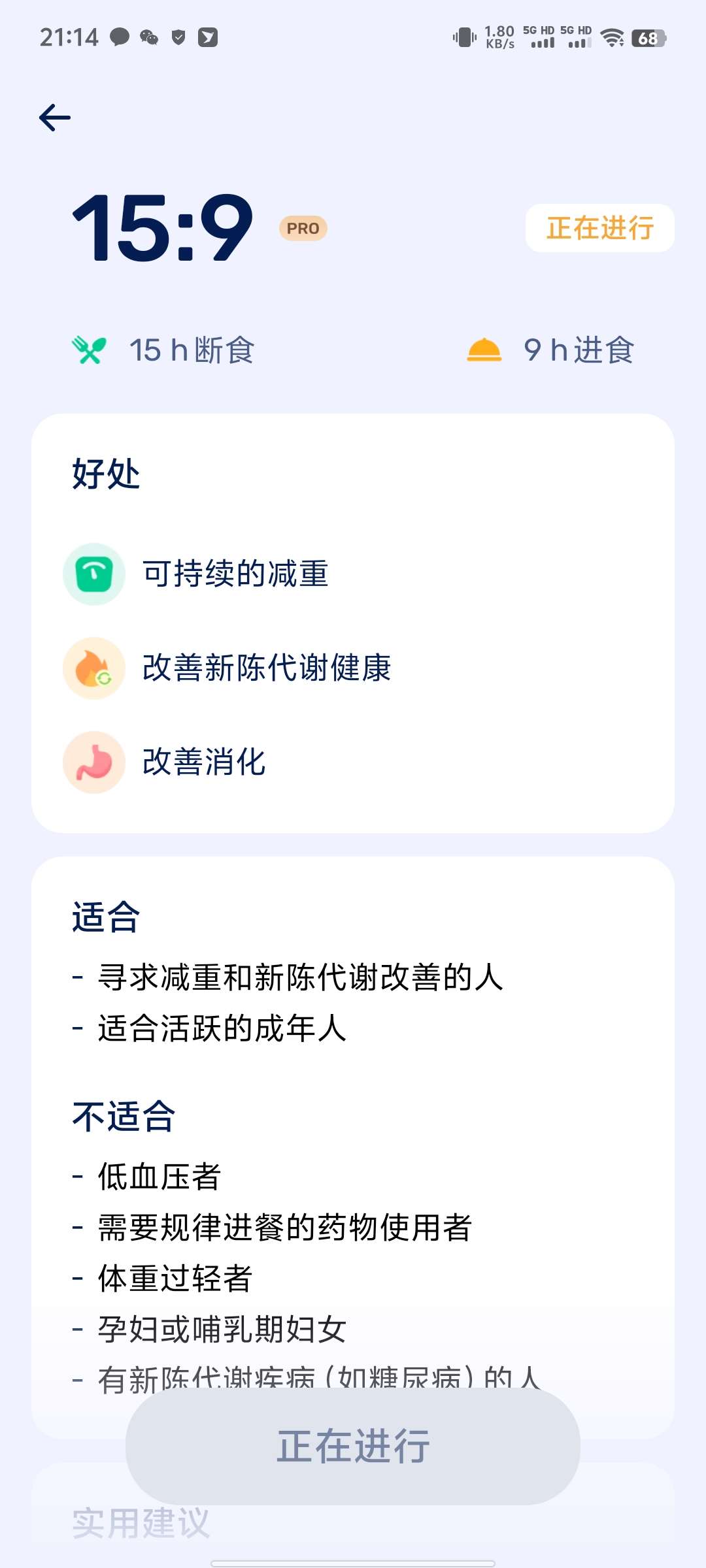Collapse the 适合 suitability list

click(105, 917)
